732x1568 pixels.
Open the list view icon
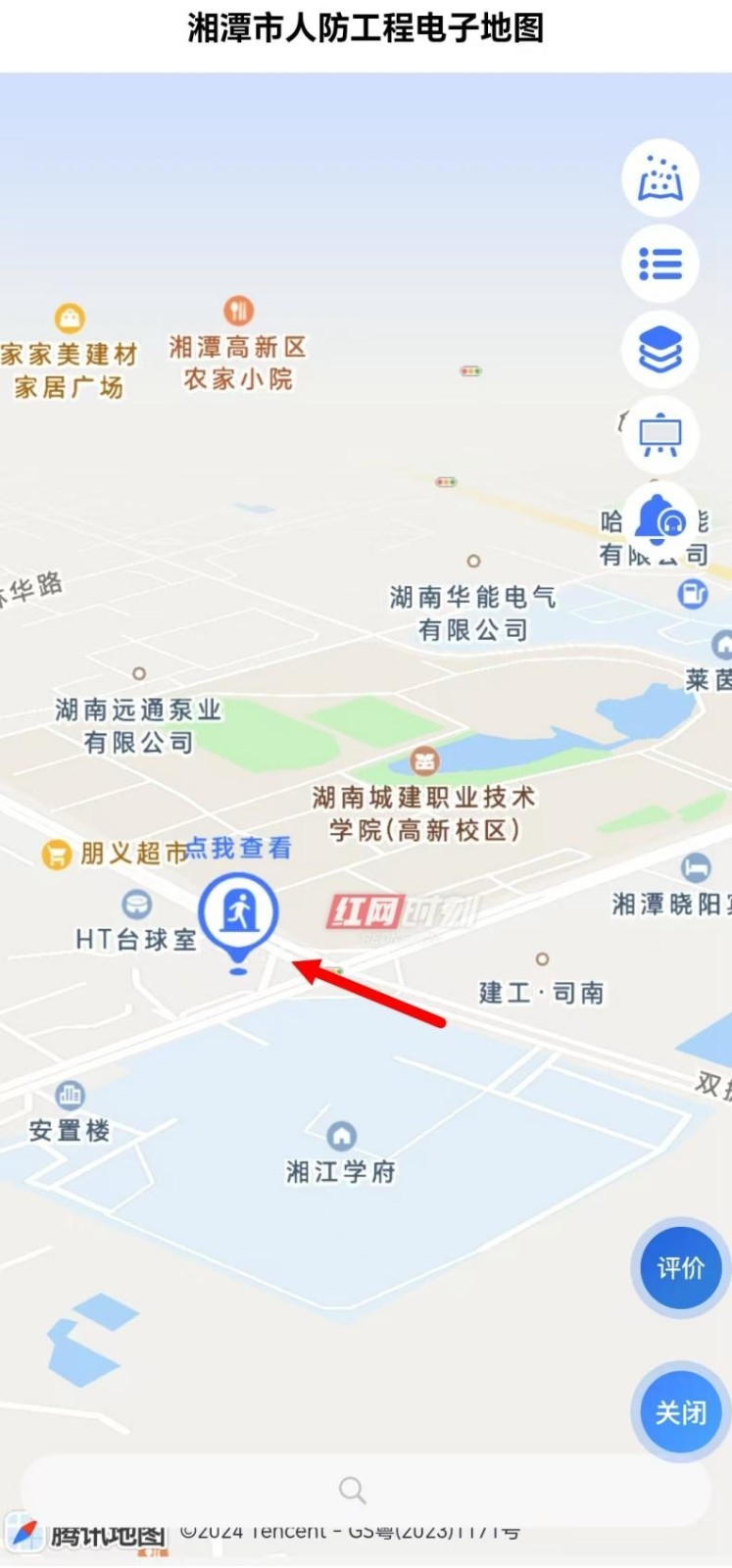(659, 264)
